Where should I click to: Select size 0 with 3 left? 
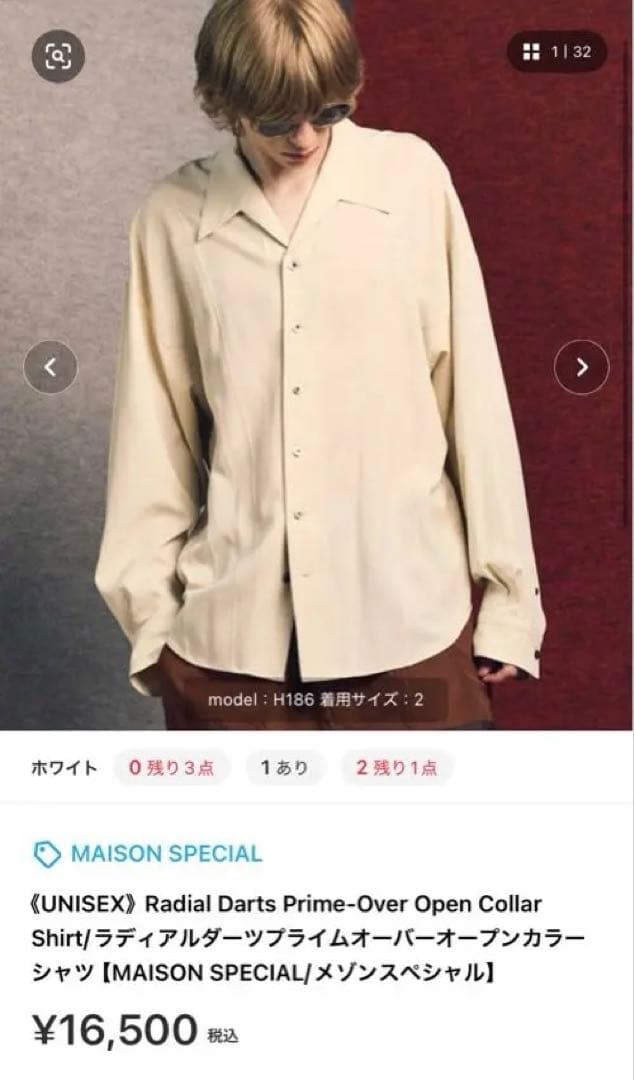(171, 768)
